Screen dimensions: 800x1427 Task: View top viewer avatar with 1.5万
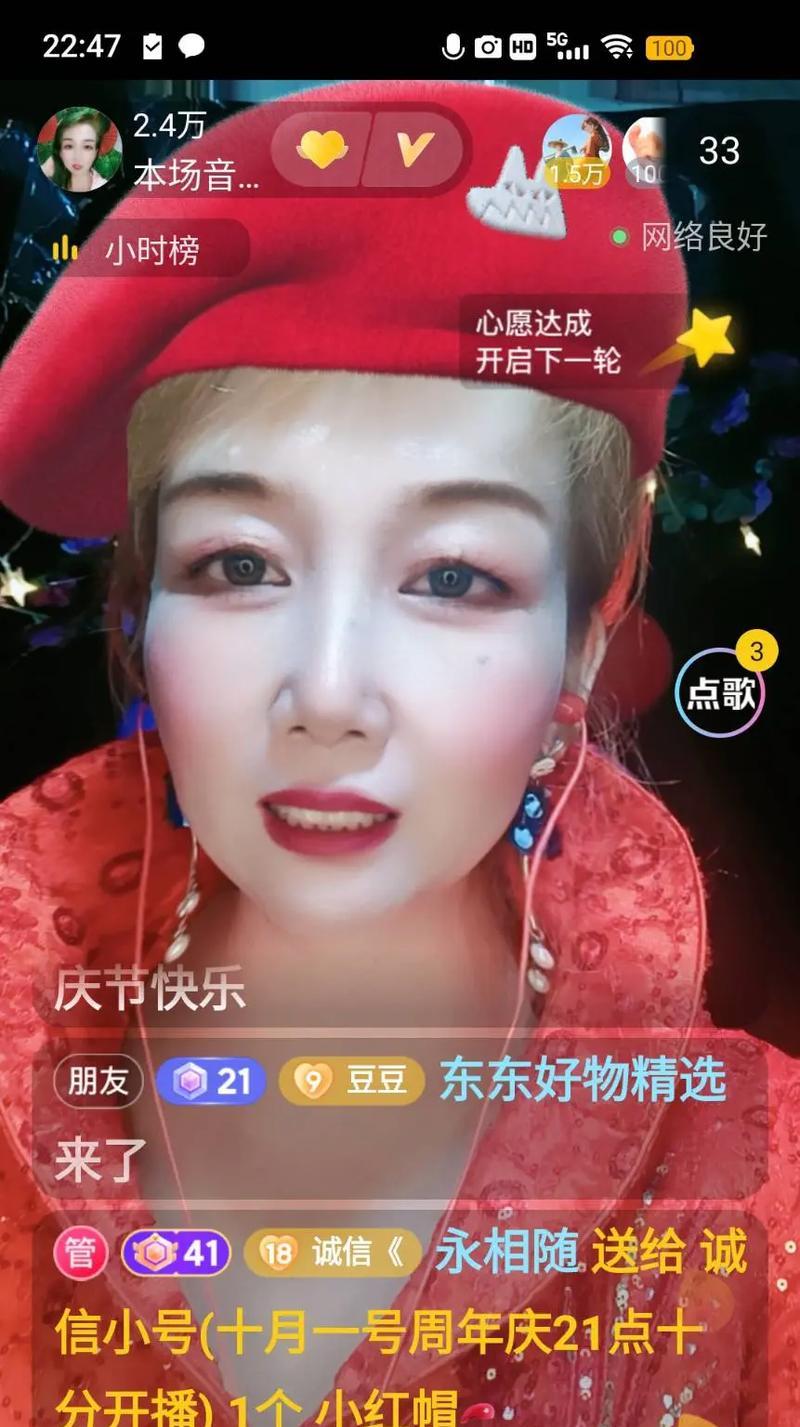[577, 150]
